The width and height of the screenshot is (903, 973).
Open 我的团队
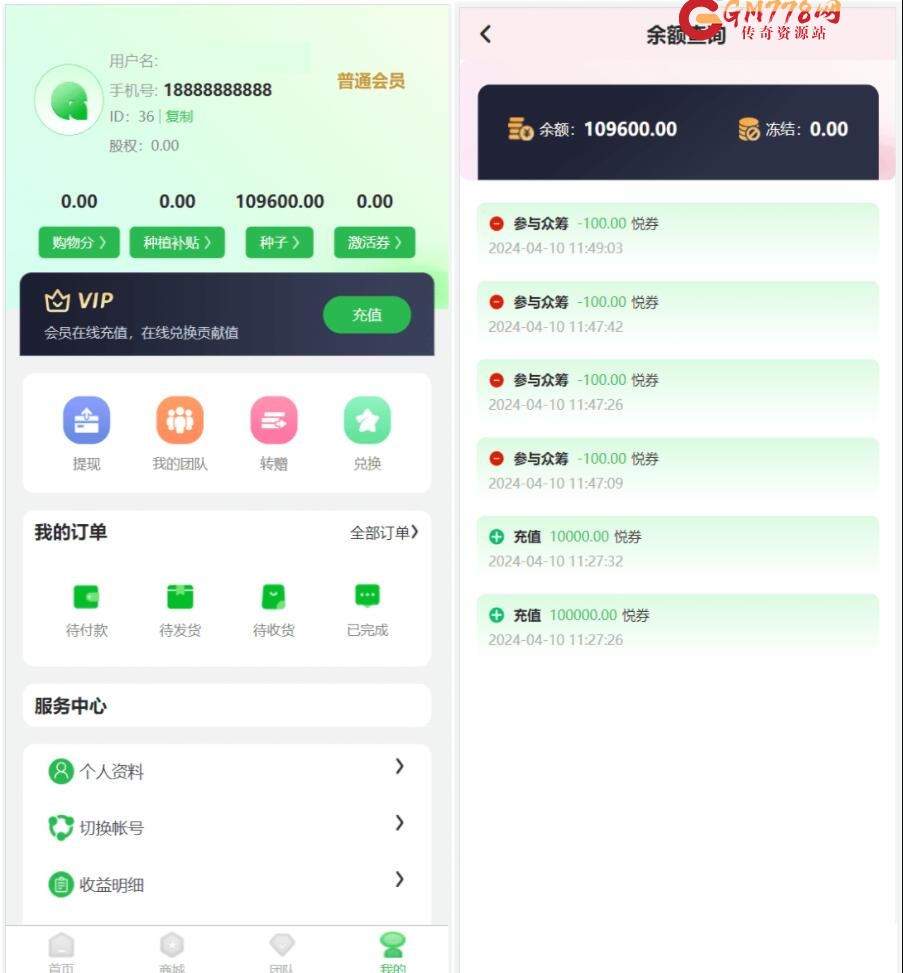point(180,433)
